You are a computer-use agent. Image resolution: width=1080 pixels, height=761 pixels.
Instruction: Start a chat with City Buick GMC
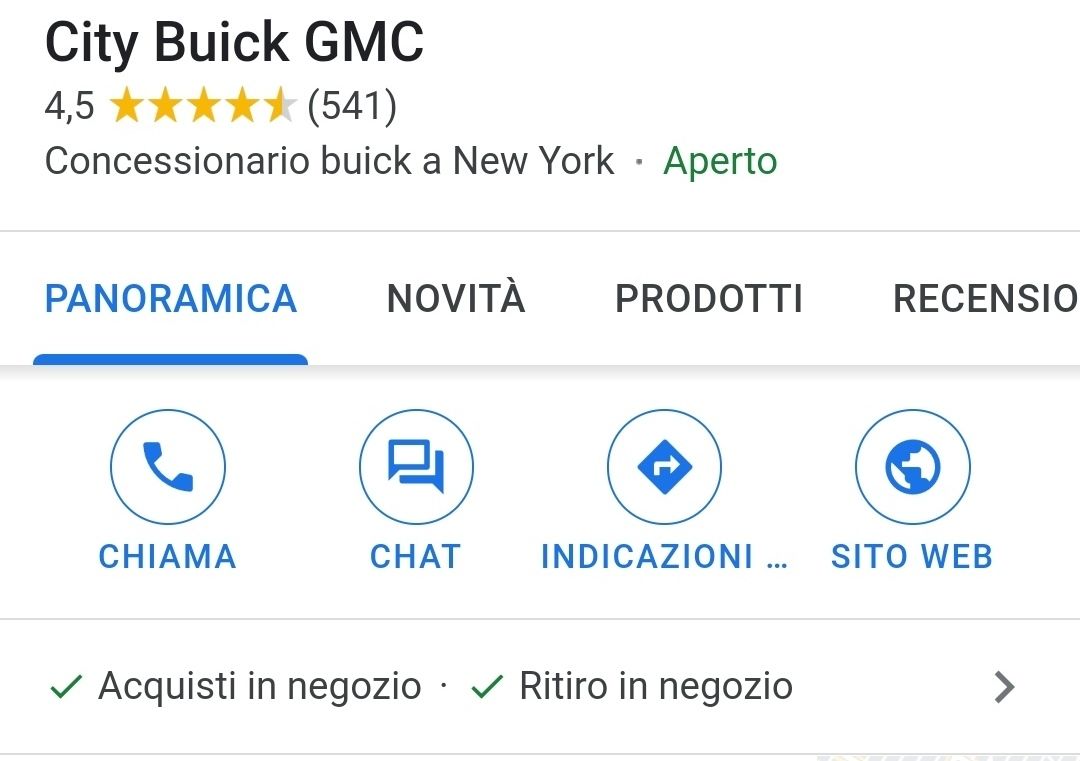[x=416, y=490]
